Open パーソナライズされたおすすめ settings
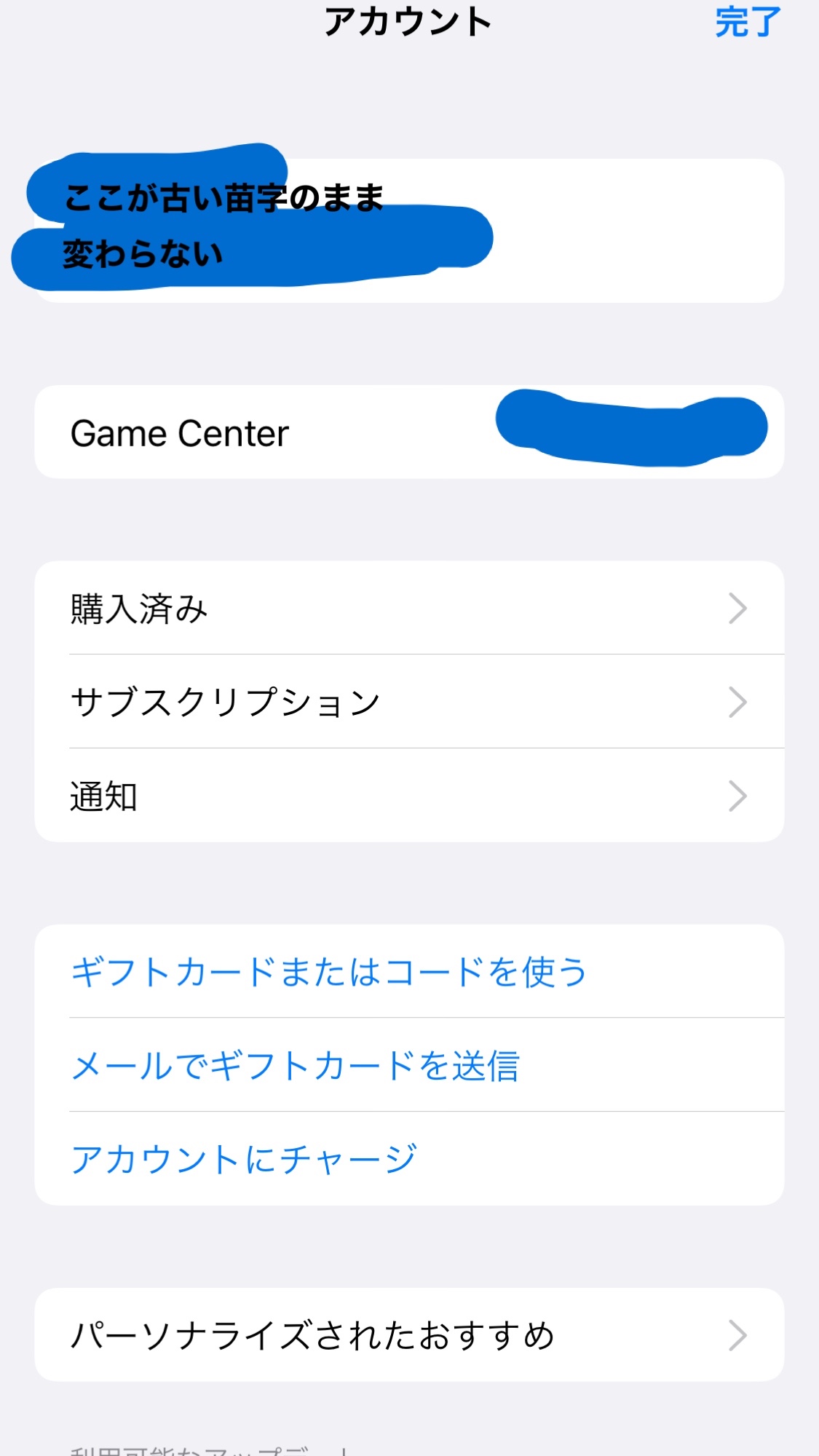 408,1335
